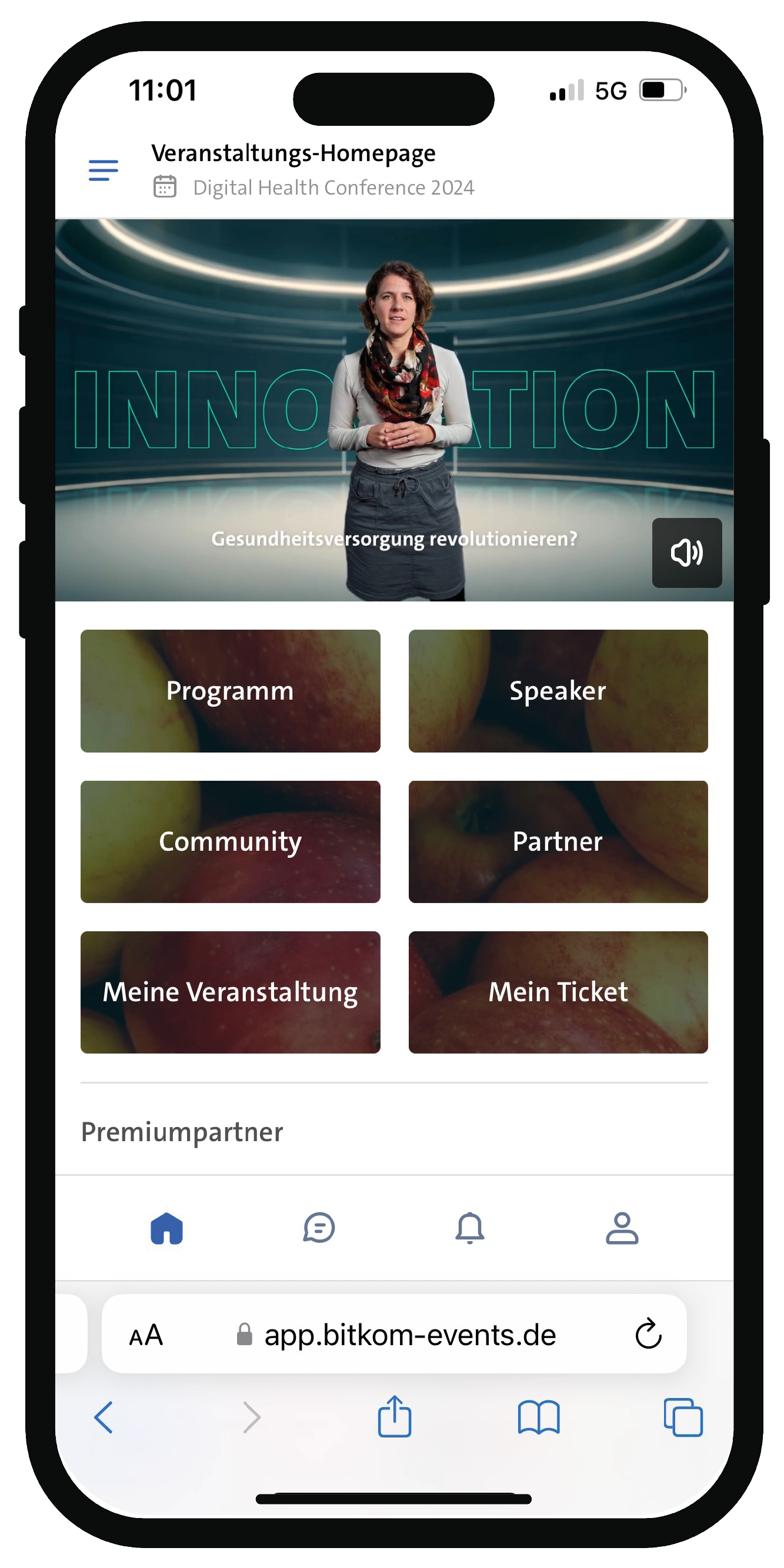Show Mein Ticket
The width and height of the screenshot is (784, 1568).
pyautogui.click(x=558, y=992)
